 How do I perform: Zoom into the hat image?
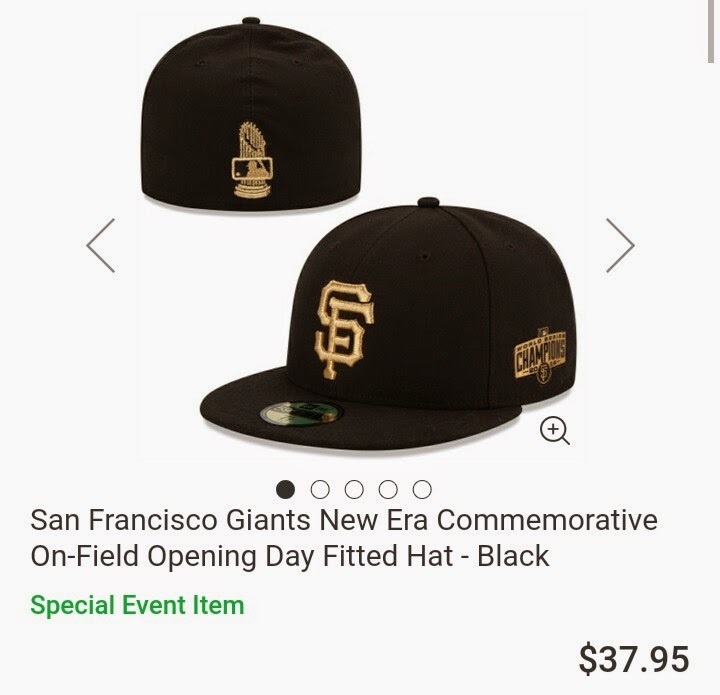tap(554, 431)
